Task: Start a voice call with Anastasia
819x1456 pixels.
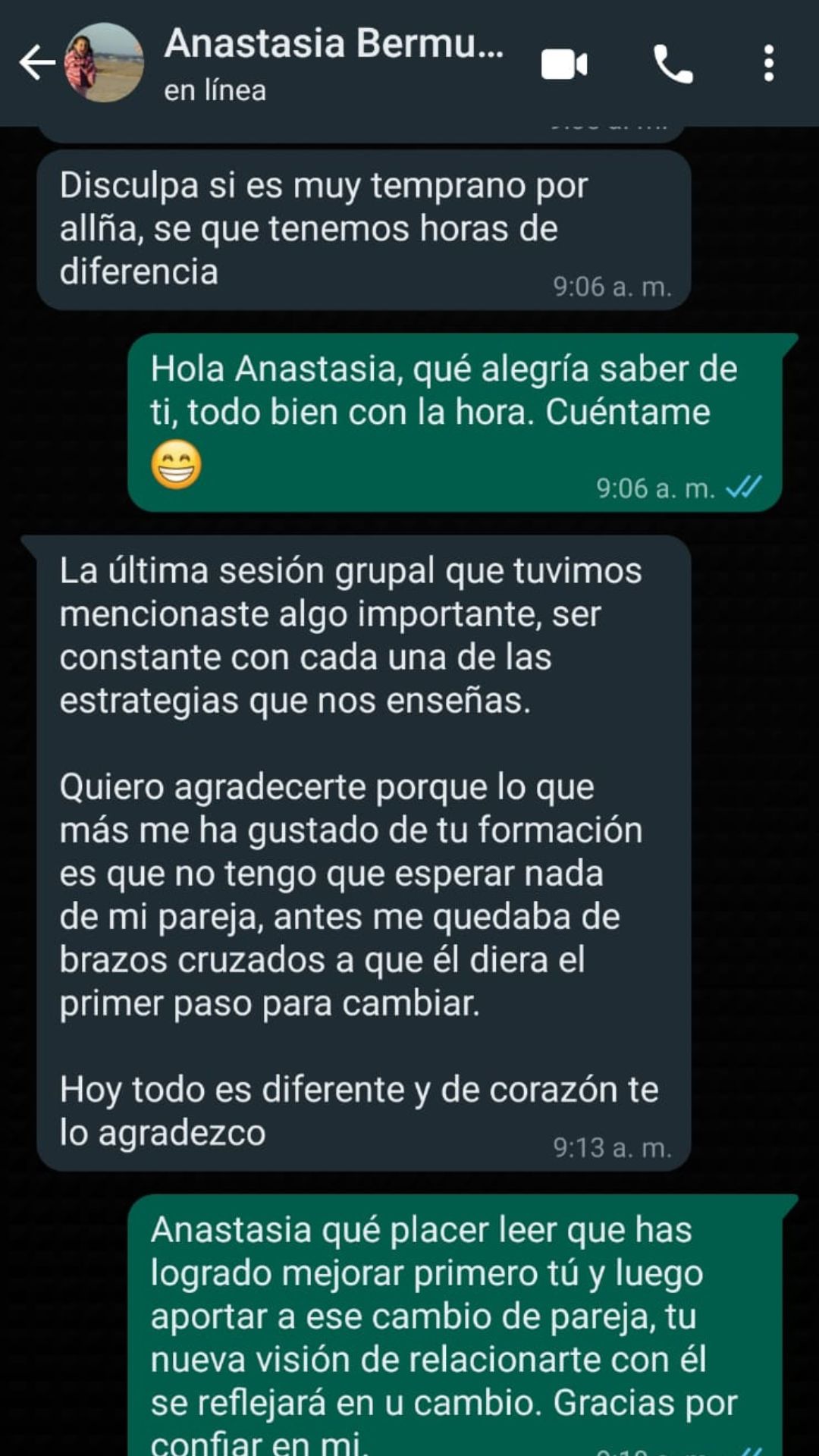Action: tap(673, 64)
